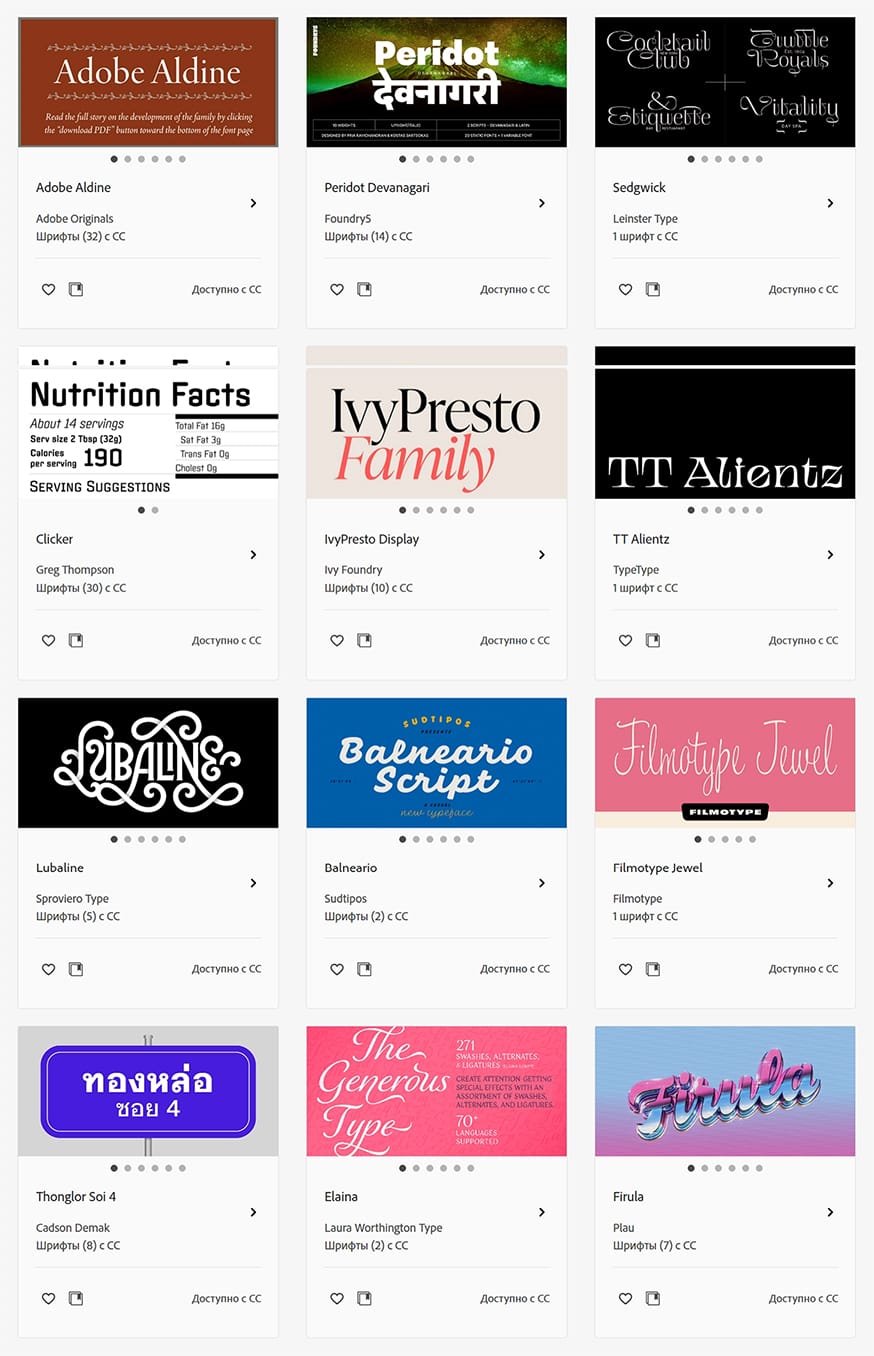Tap the chevron beside Firula
Screen dimensions: 874x1356
pyautogui.click(x=830, y=1212)
